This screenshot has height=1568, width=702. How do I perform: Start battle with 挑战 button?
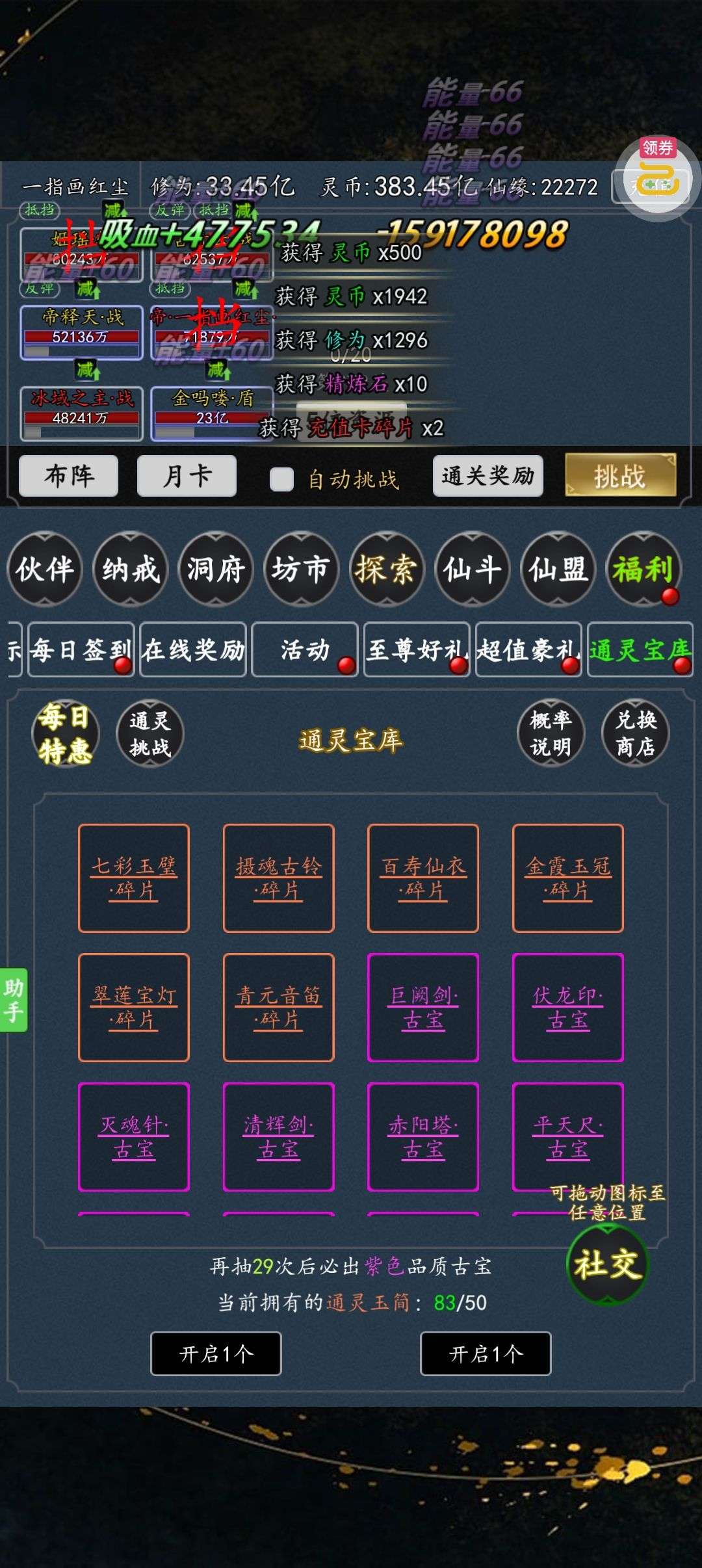tap(620, 476)
